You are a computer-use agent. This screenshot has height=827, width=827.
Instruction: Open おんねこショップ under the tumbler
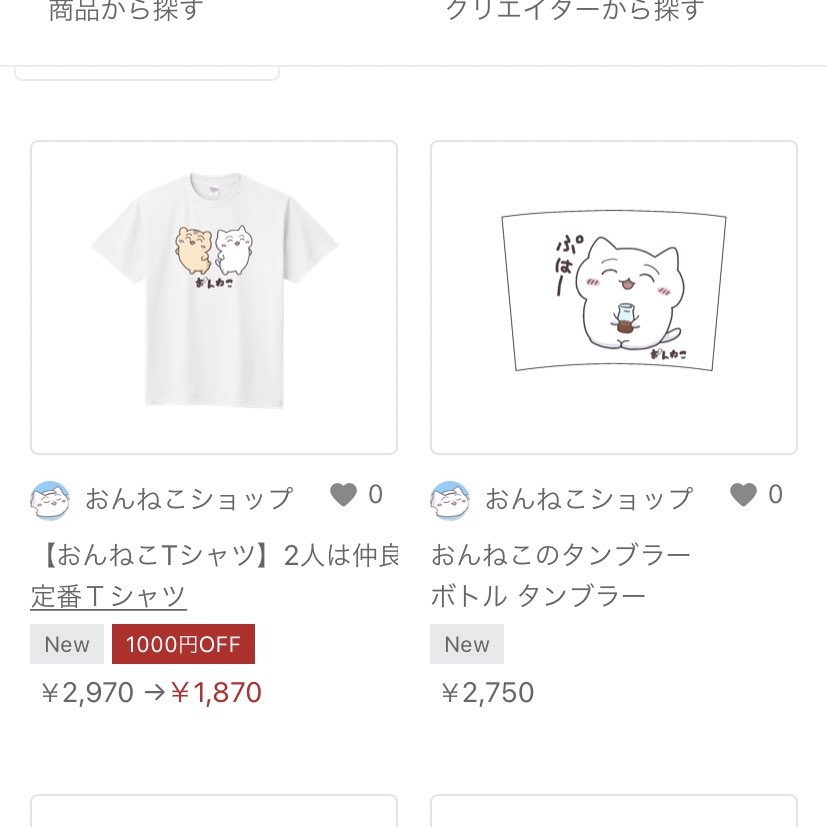pos(588,498)
